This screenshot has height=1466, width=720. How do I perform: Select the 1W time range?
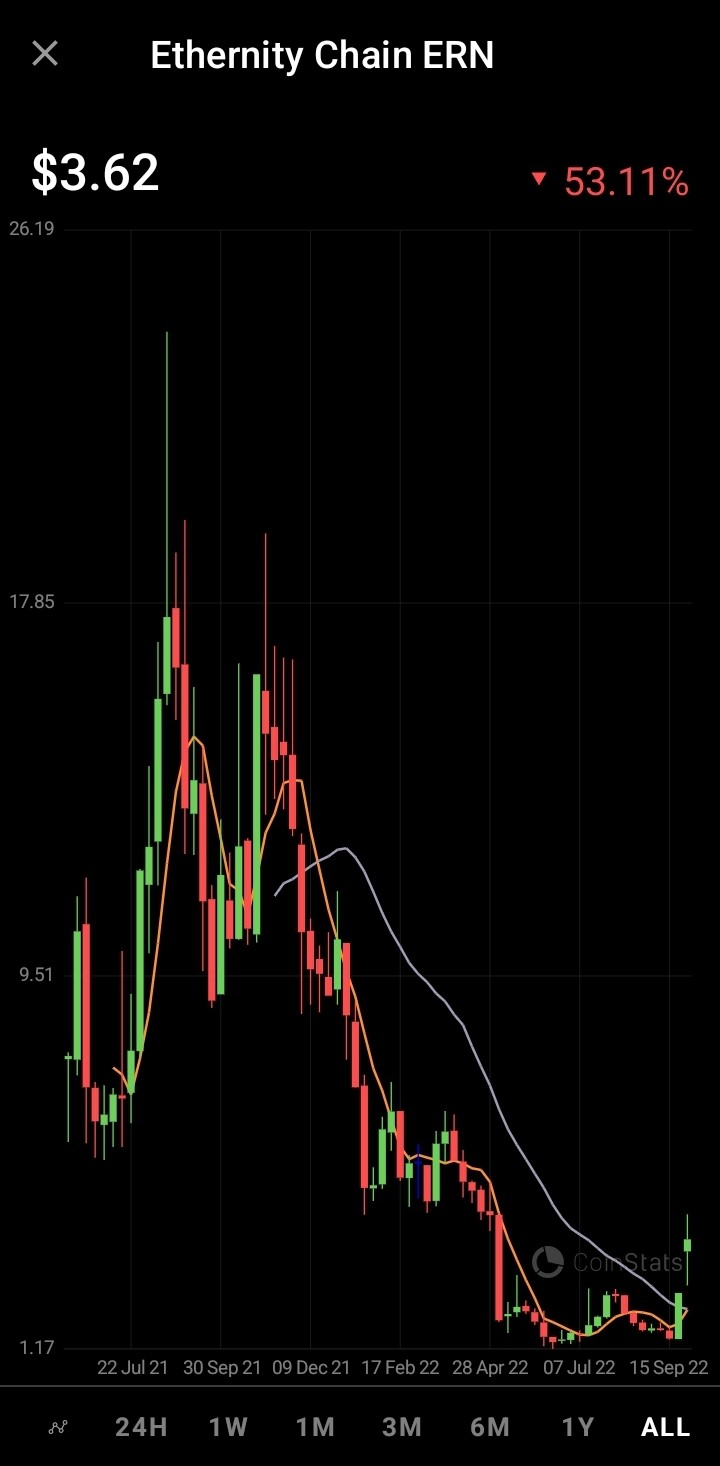click(228, 1427)
